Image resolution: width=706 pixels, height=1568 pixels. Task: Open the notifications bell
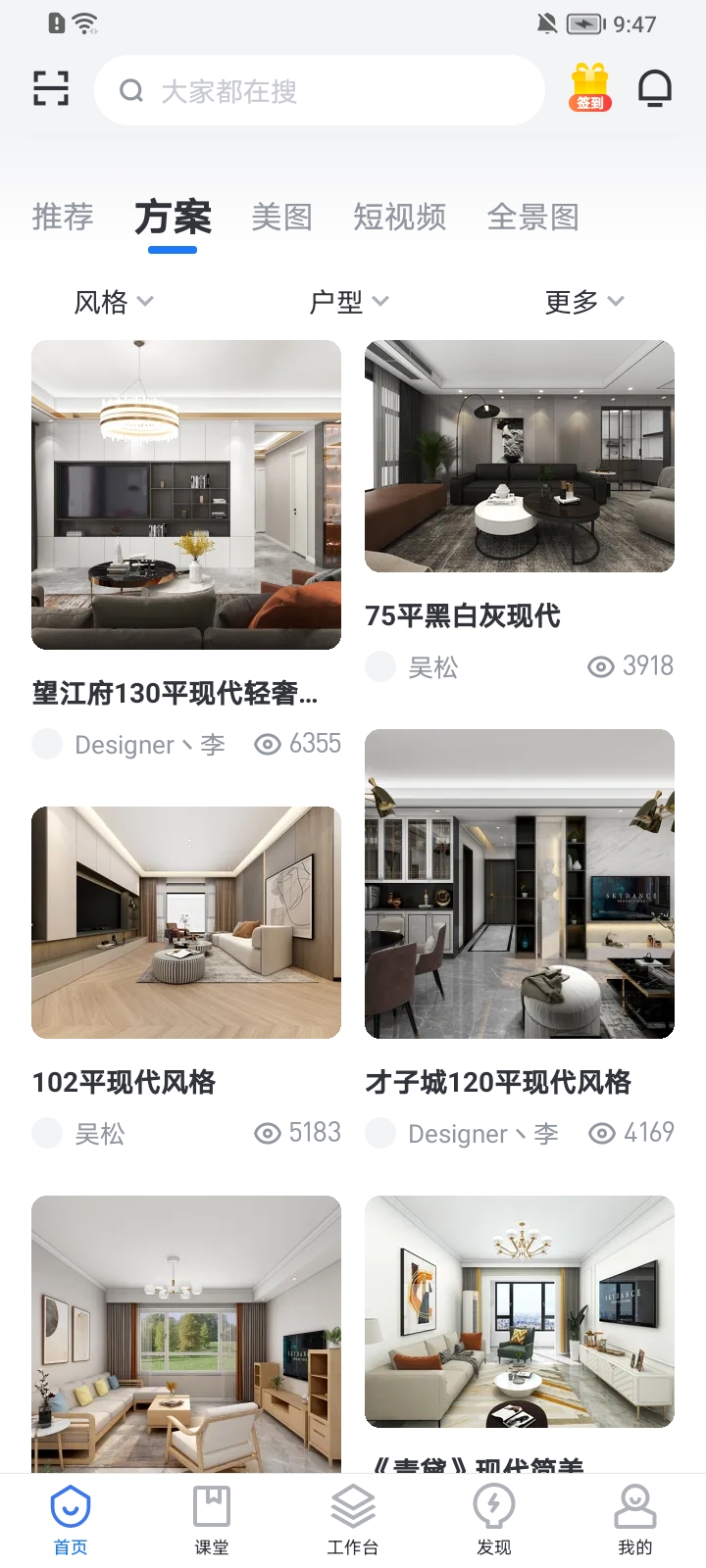point(654,89)
